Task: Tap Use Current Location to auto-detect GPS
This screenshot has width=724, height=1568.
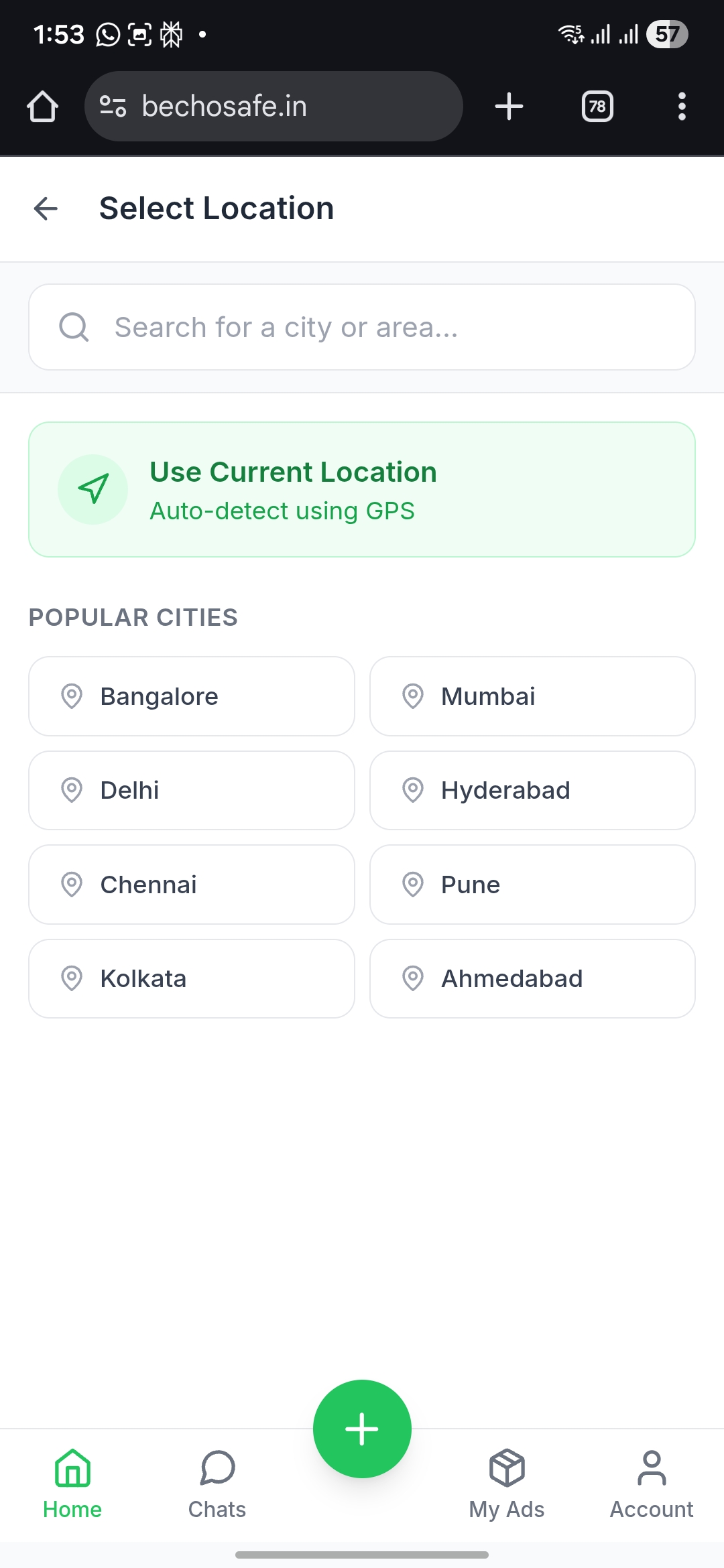Action: point(362,489)
